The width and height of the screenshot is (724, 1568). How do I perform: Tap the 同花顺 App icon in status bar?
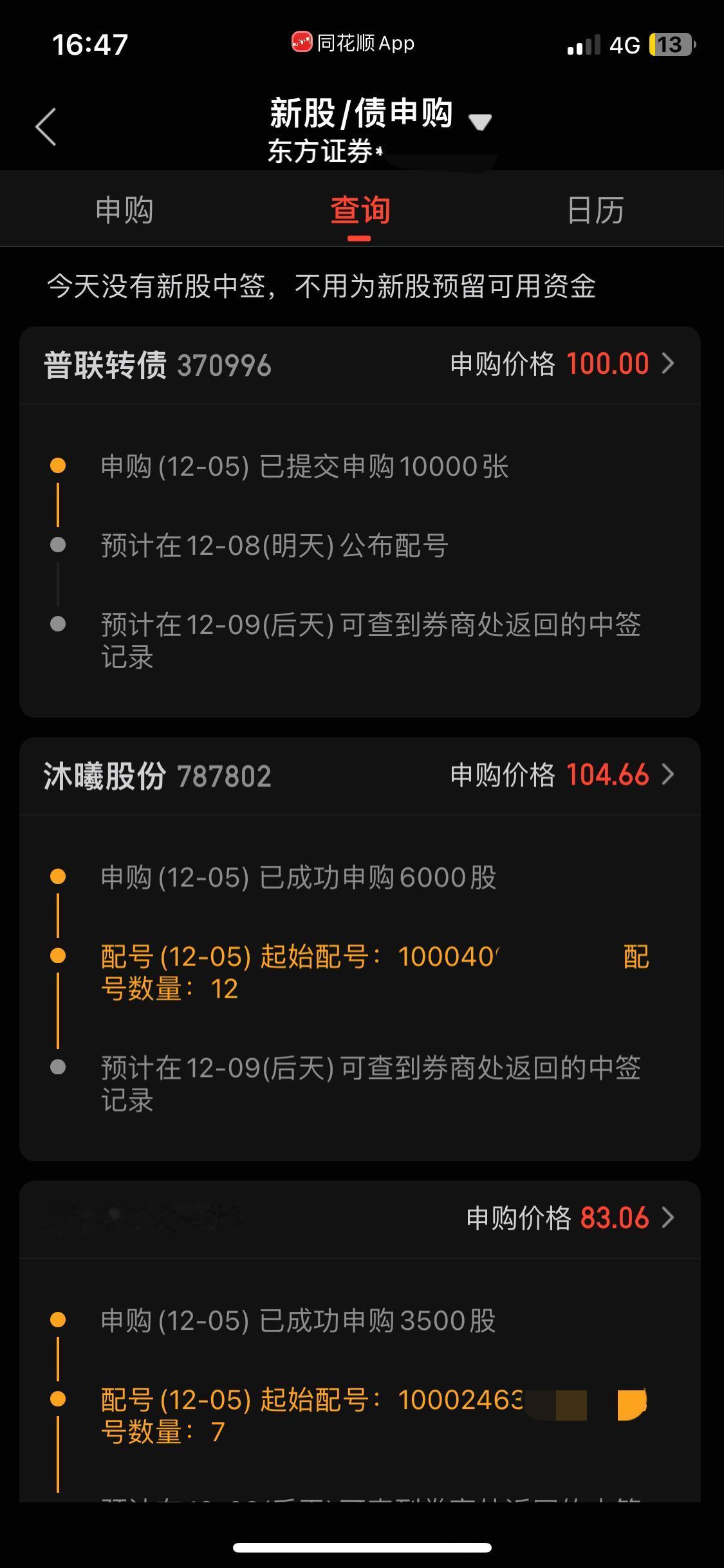(302, 42)
